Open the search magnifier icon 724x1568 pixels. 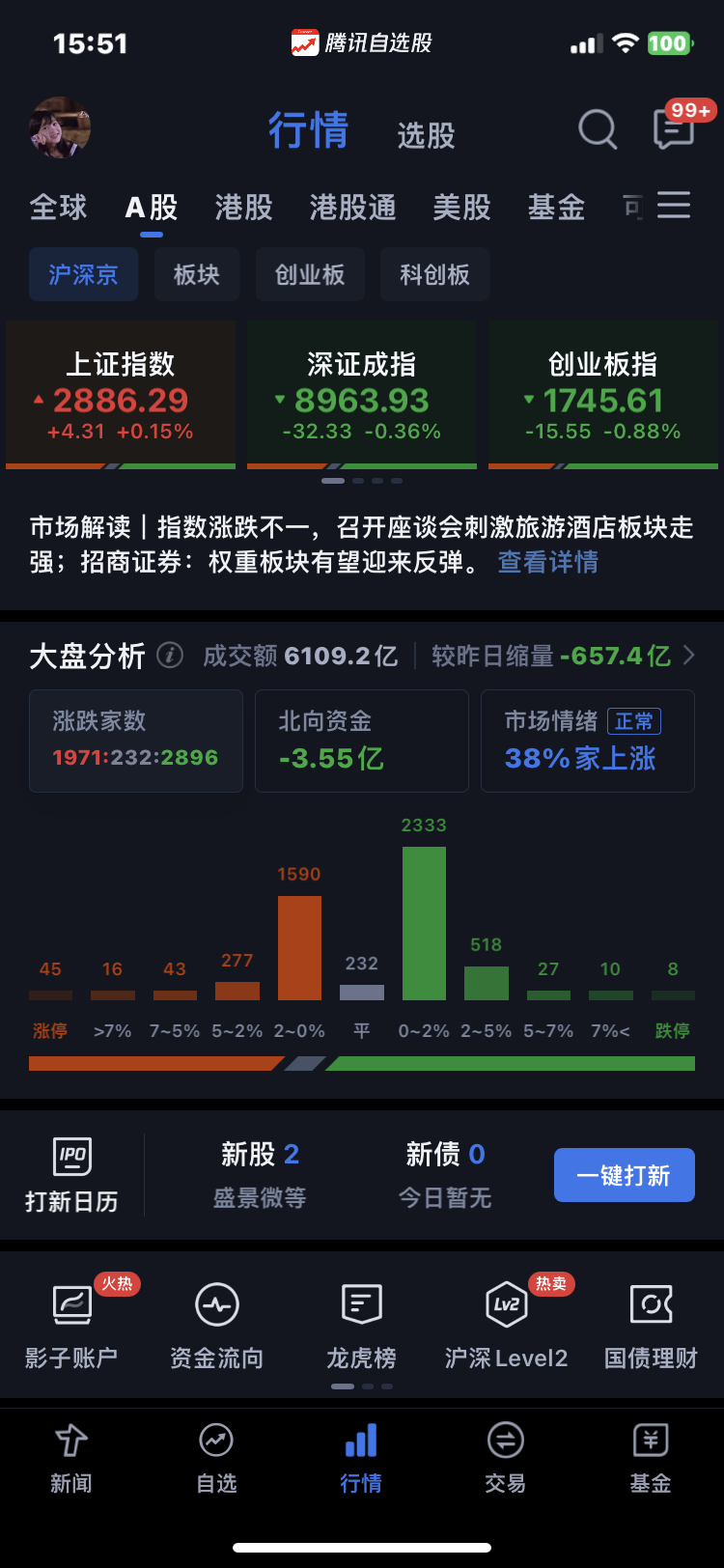[598, 128]
